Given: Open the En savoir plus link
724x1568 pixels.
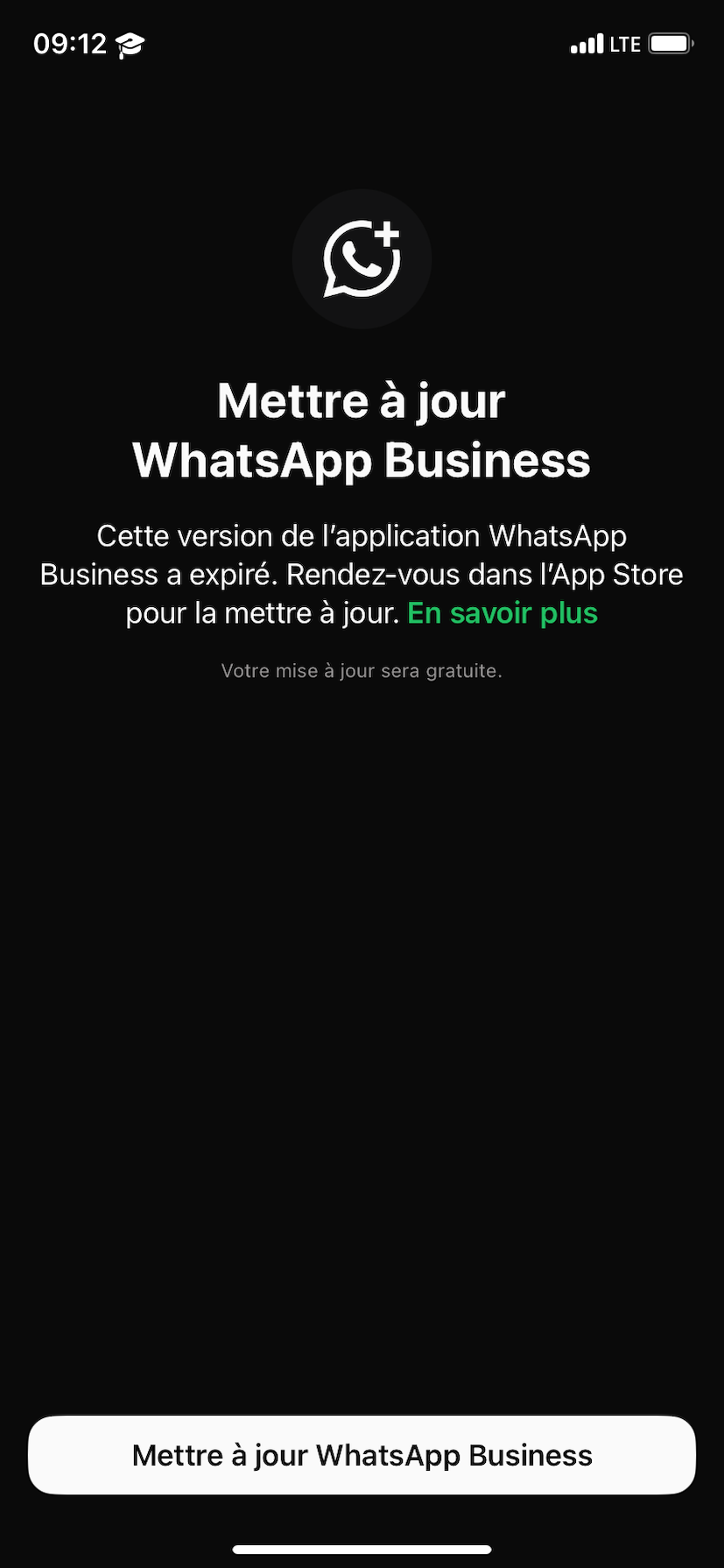Looking at the screenshot, I should coord(503,613).
